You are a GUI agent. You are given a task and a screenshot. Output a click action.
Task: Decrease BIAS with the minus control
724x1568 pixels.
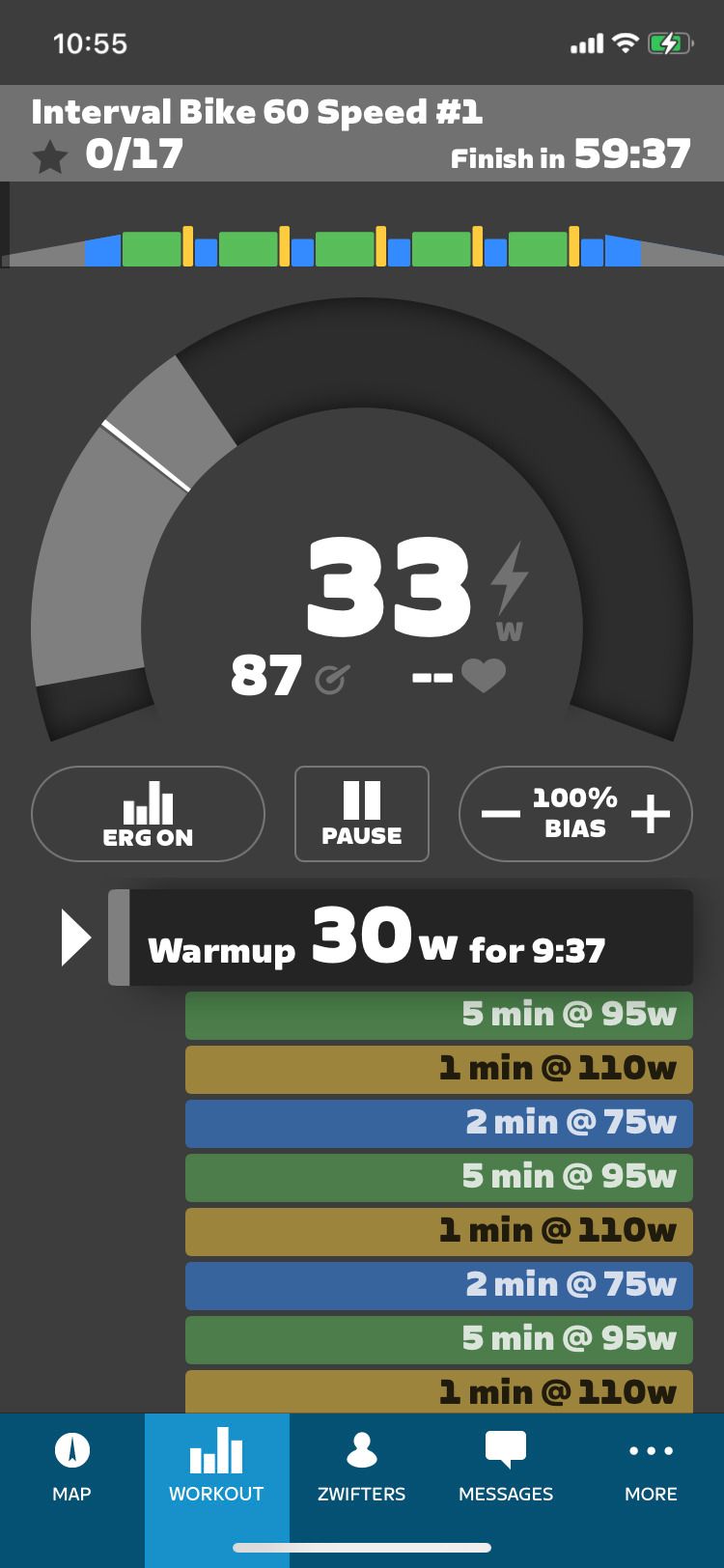coord(500,814)
